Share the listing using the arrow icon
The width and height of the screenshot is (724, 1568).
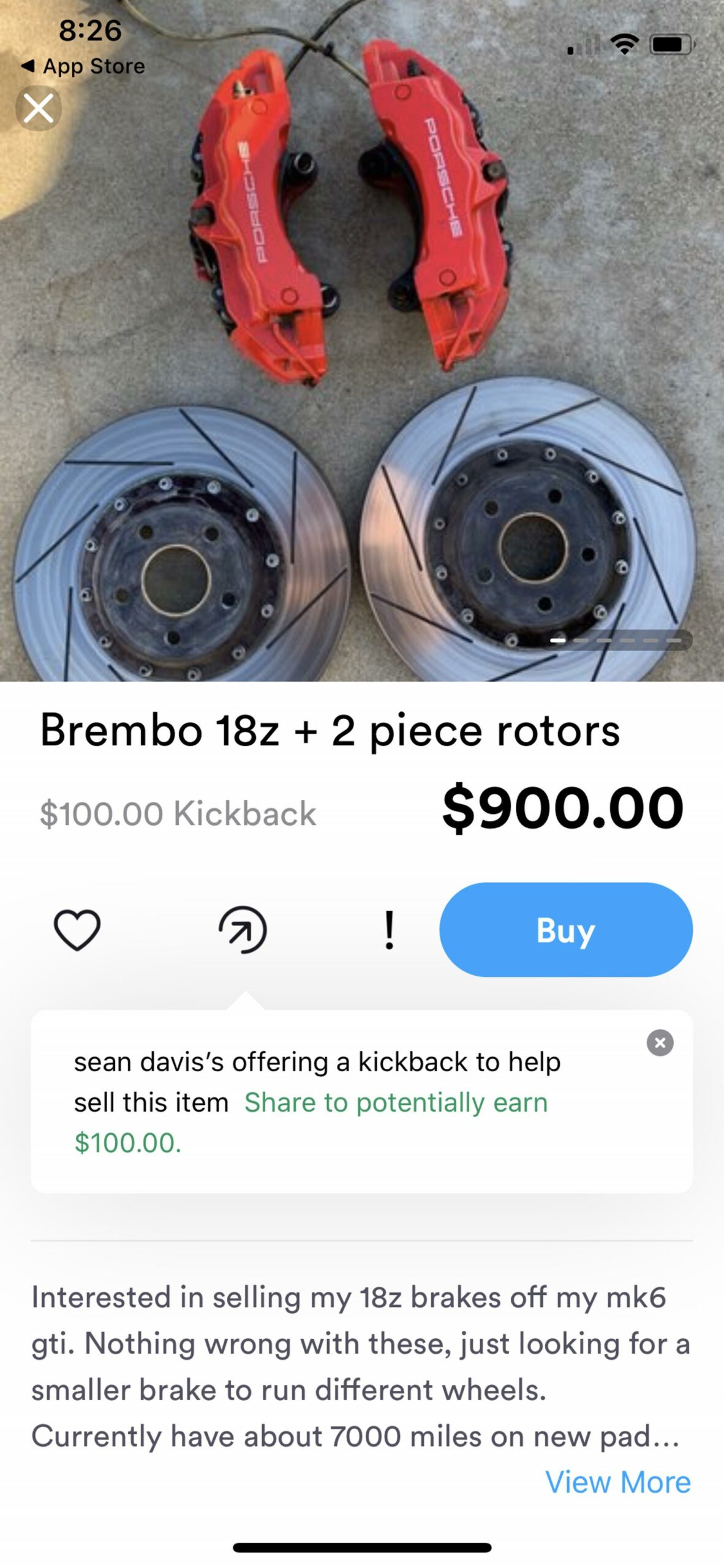(x=243, y=930)
